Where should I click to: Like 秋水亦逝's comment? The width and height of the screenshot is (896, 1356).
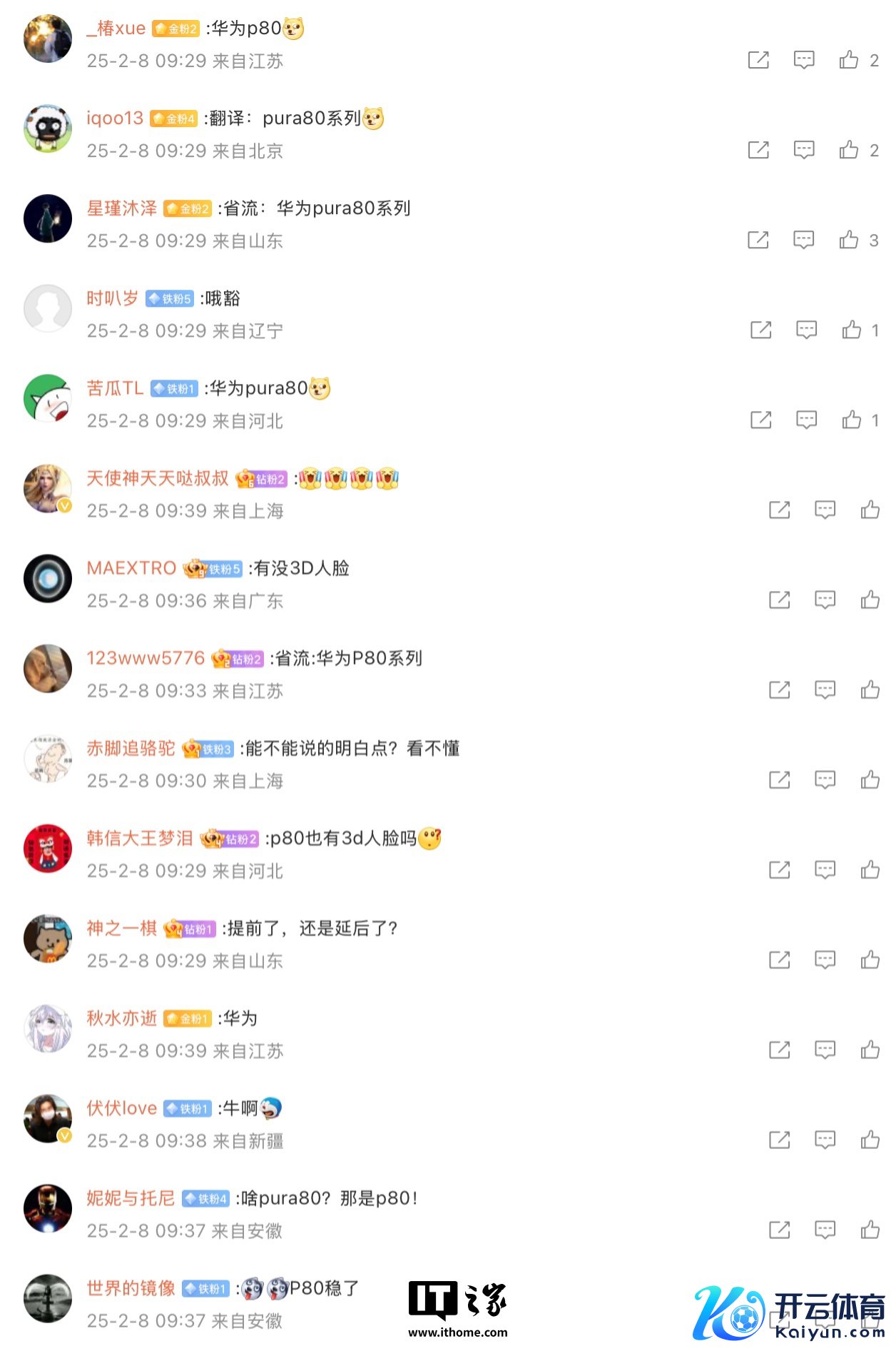(x=870, y=1049)
